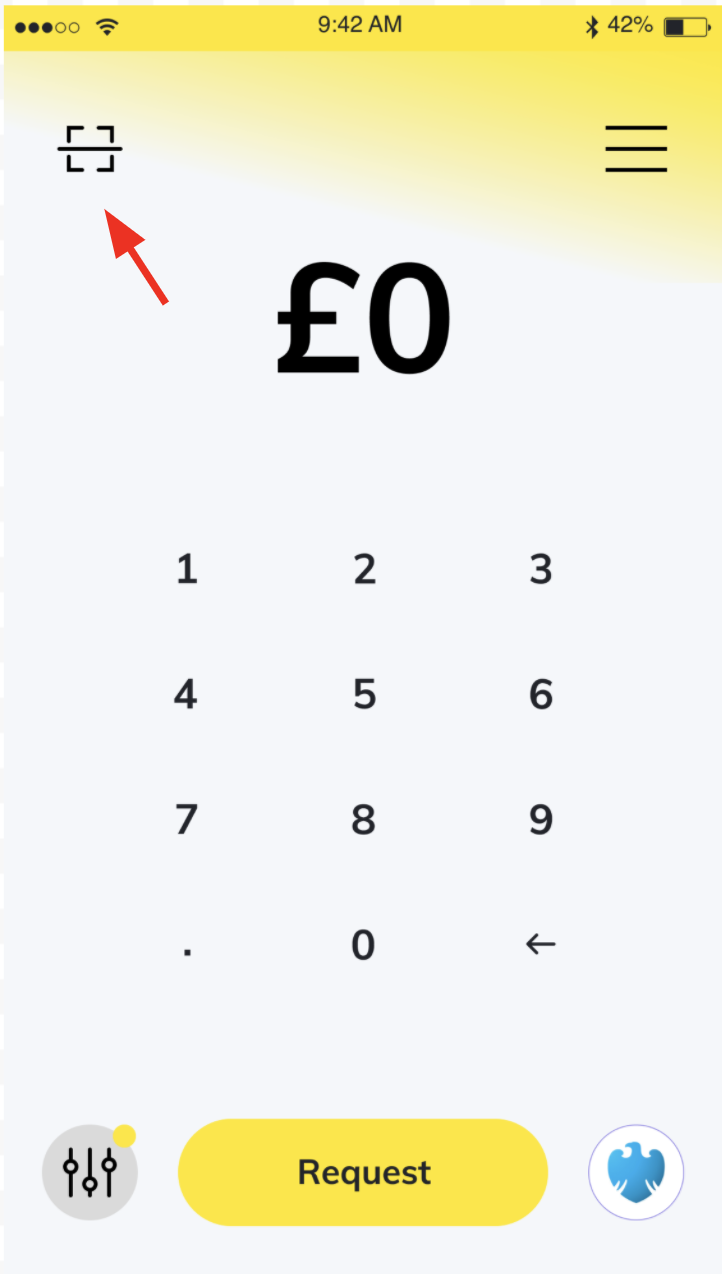The image size is (722, 1274).
Task: Enter digit 9 on the keypad
Action: (541, 820)
